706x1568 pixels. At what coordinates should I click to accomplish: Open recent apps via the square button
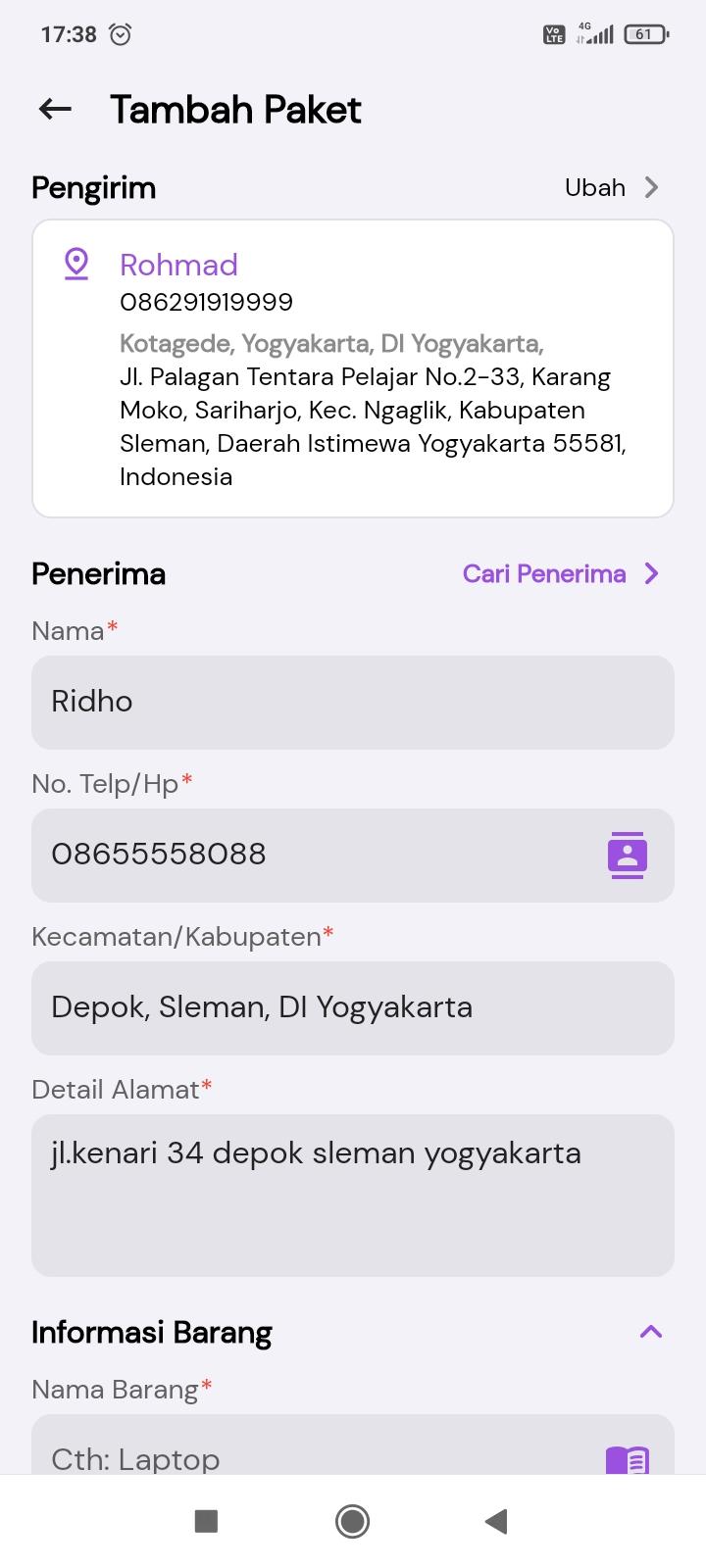(206, 1521)
